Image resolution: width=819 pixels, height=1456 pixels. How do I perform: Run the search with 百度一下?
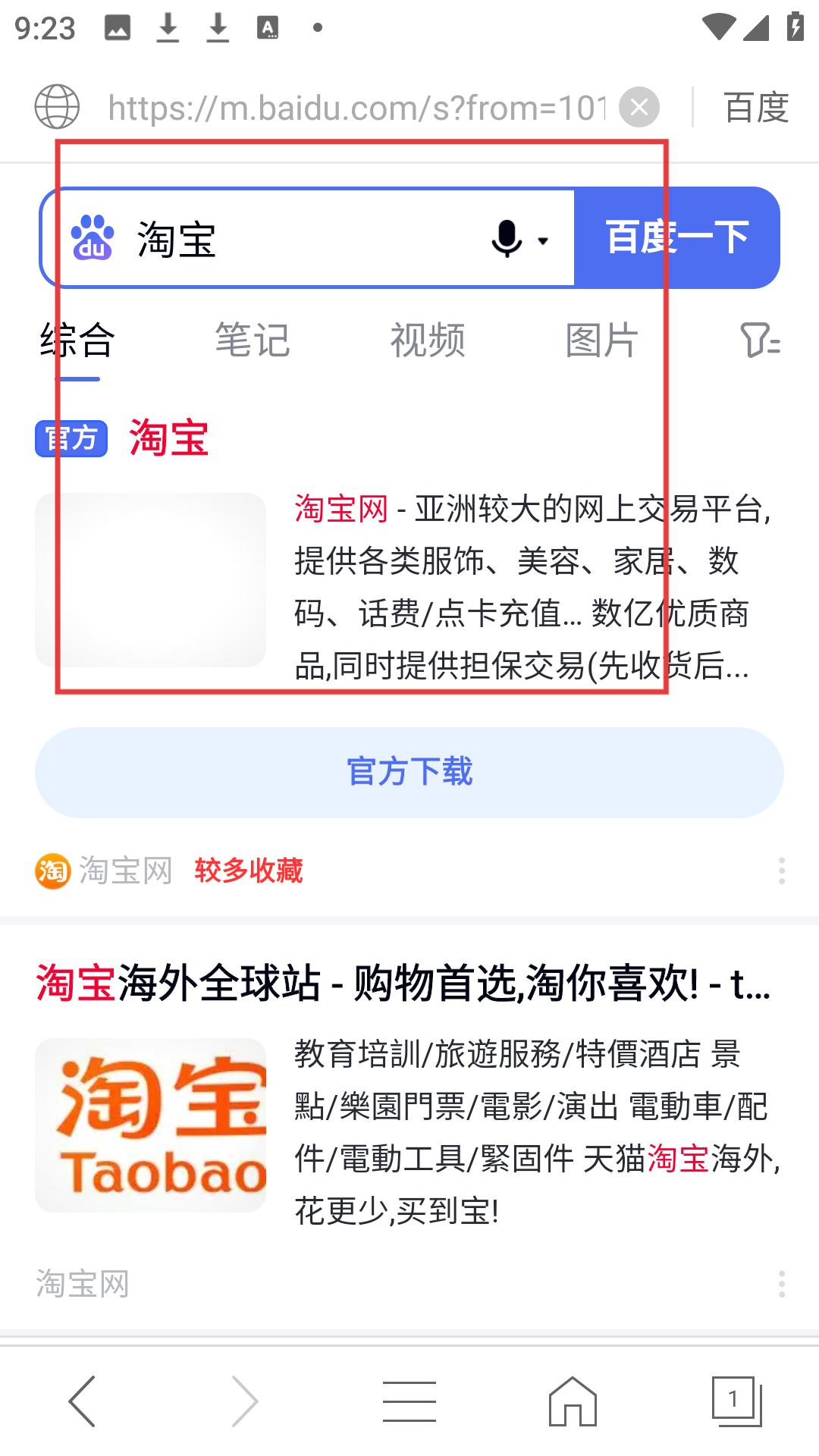coord(676,237)
